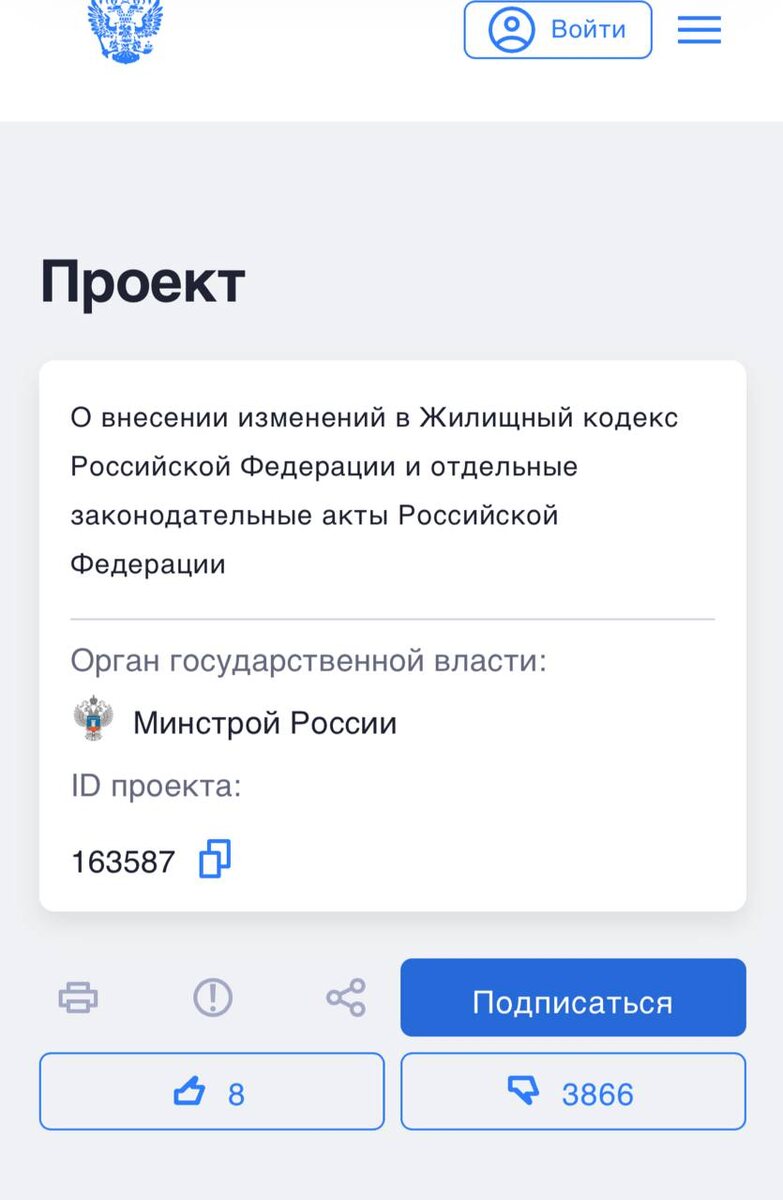
Task: Tap the Войти login button
Action: [x=558, y=29]
